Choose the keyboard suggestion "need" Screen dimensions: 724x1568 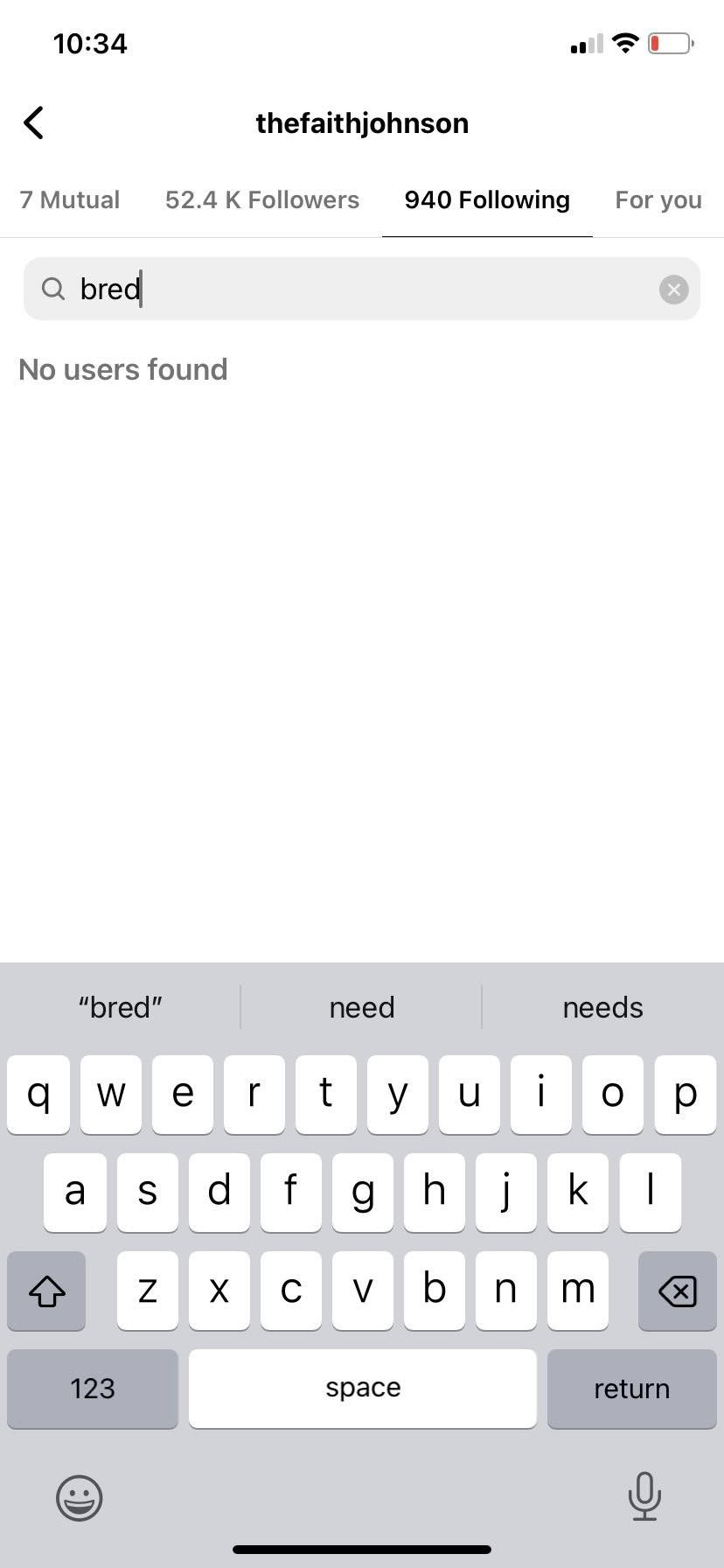[x=362, y=1007]
